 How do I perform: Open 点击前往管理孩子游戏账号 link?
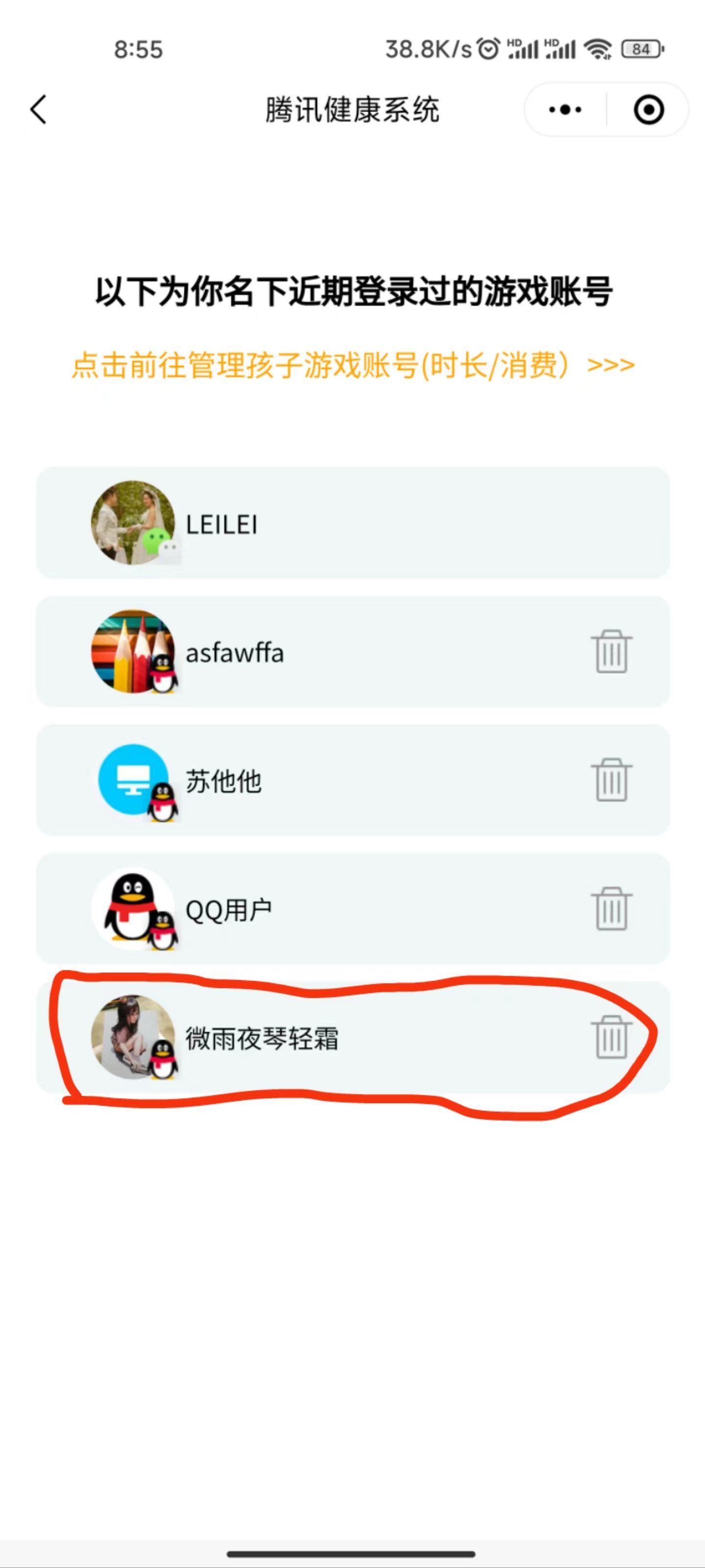(353, 365)
